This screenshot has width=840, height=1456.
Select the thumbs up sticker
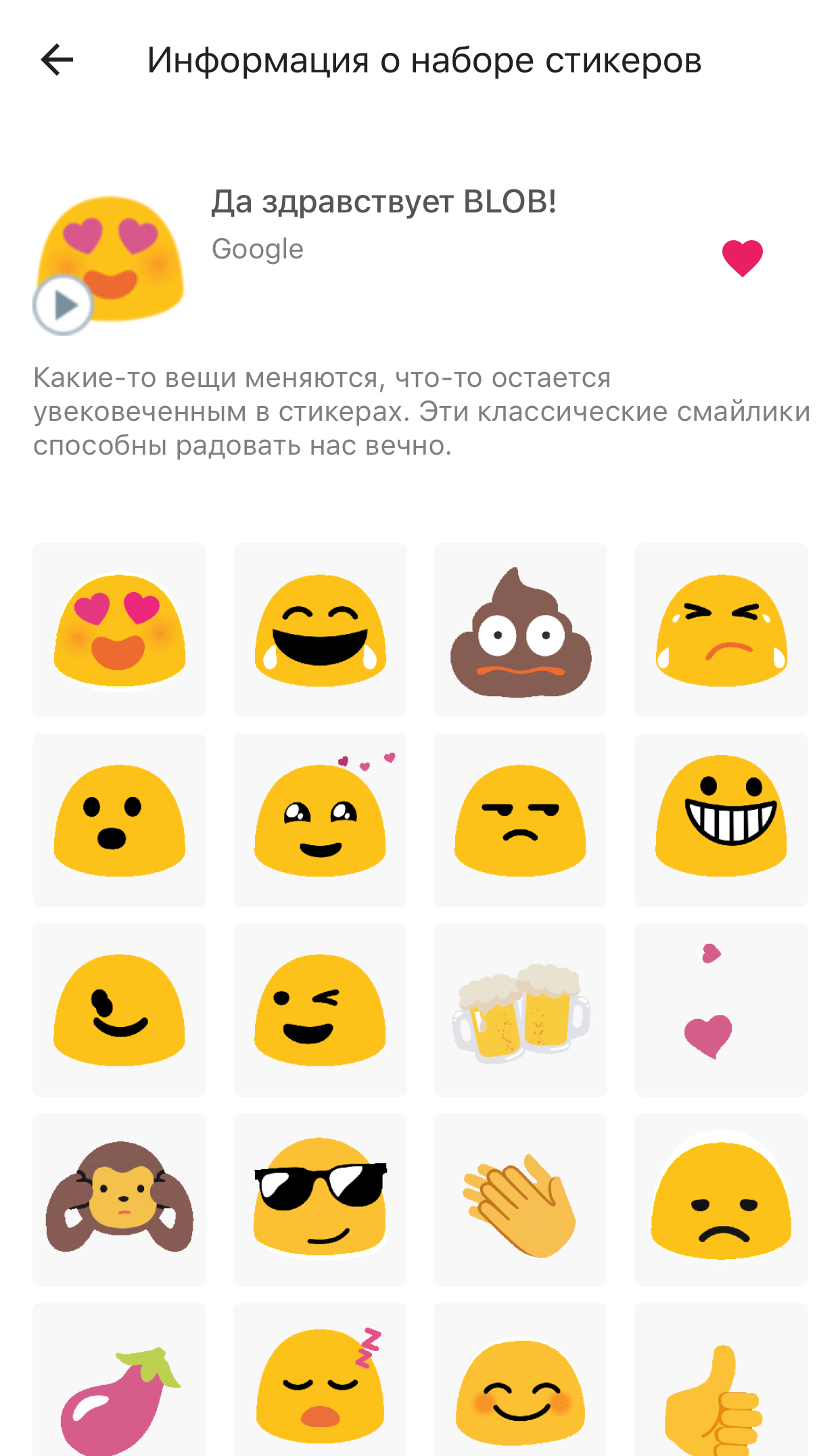point(721,1380)
